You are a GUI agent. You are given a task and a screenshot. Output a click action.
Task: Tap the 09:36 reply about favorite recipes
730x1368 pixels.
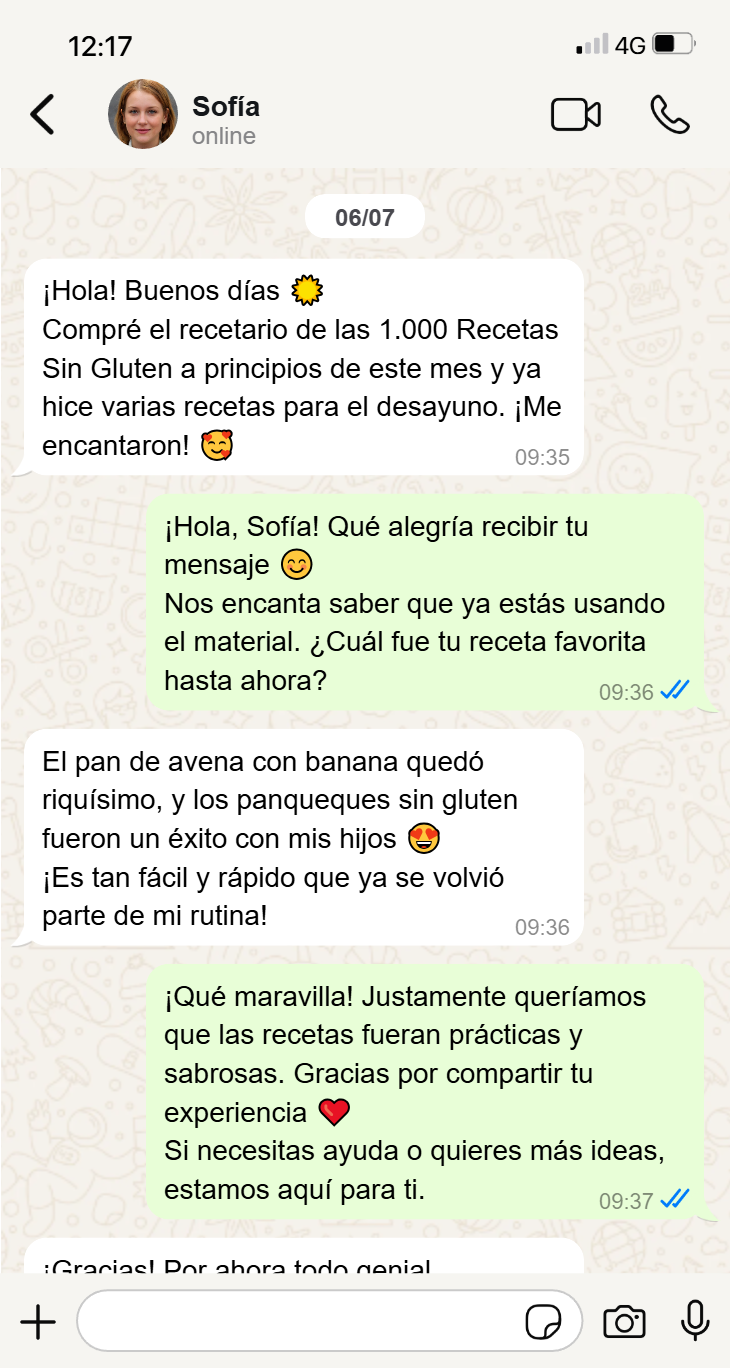[x=430, y=603]
